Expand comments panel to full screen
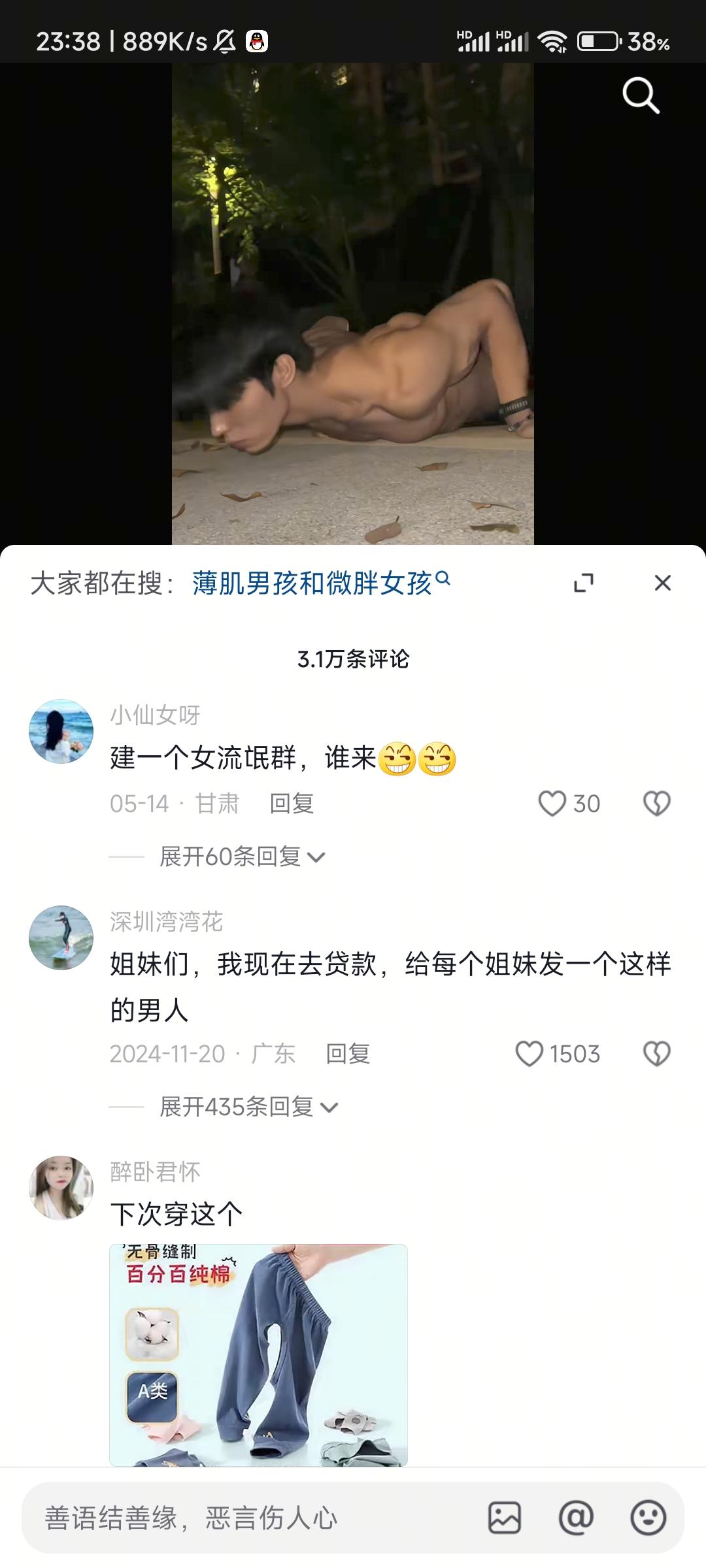Screen dimensions: 706x1568 coord(583,583)
